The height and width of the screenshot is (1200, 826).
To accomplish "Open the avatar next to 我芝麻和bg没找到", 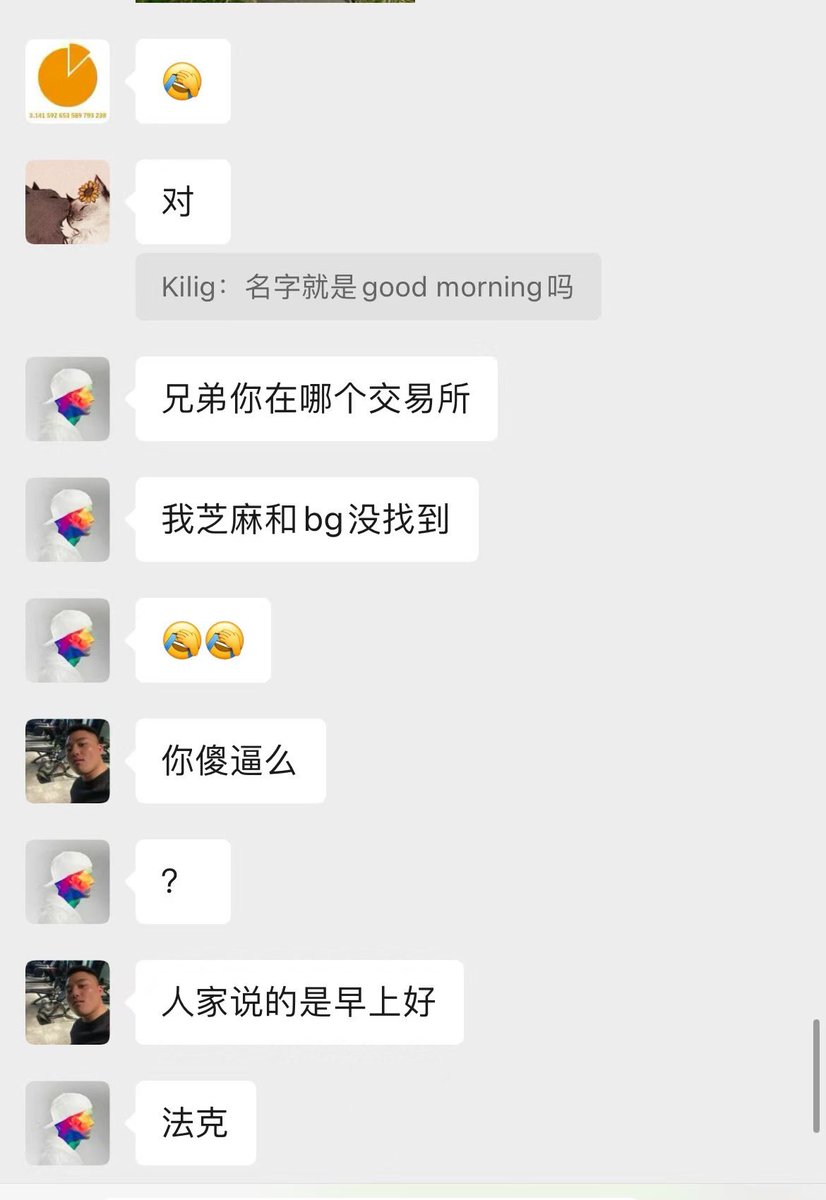I will point(67,519).
